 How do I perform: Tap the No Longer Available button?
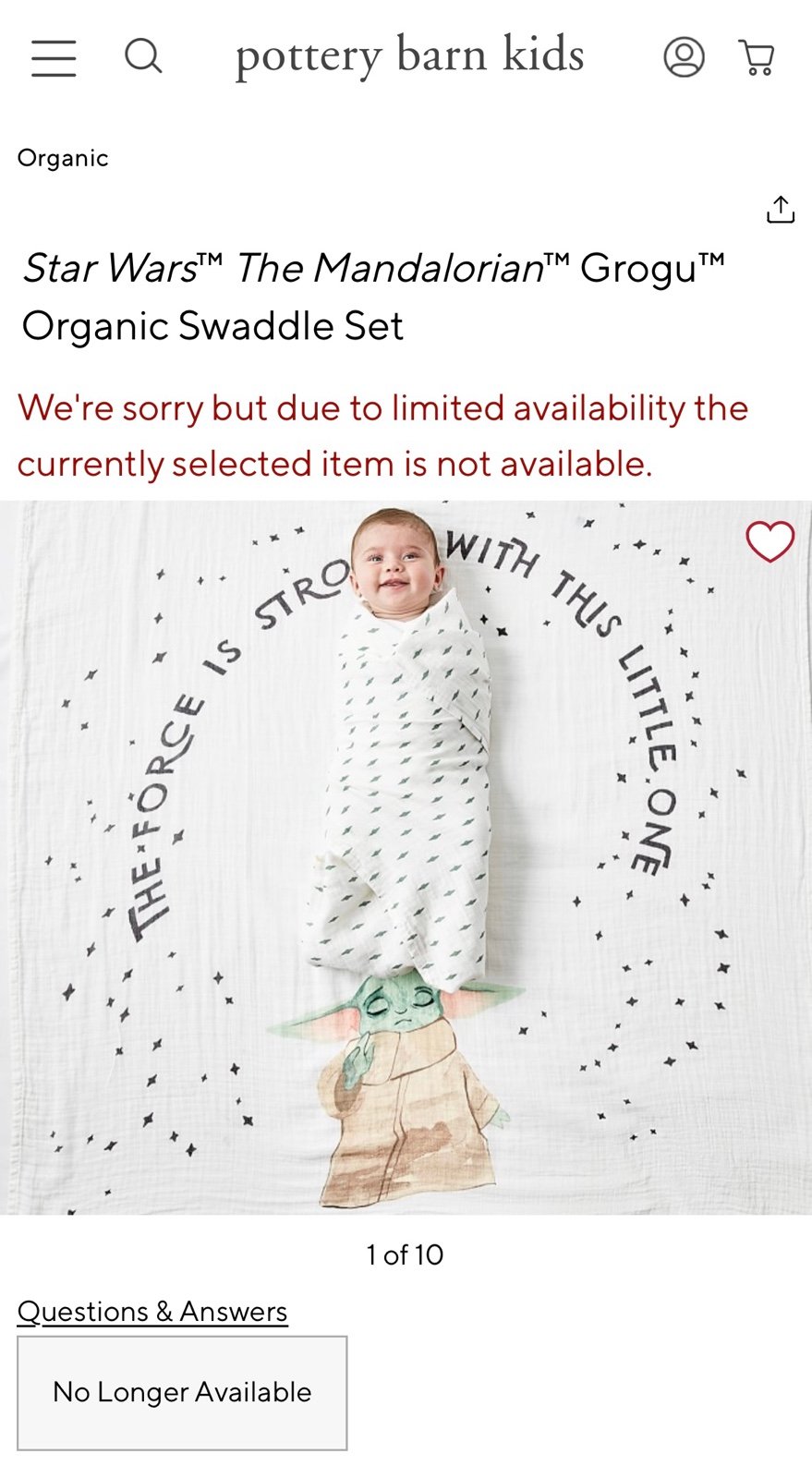pyautogui.click(x=182, y=1393)
